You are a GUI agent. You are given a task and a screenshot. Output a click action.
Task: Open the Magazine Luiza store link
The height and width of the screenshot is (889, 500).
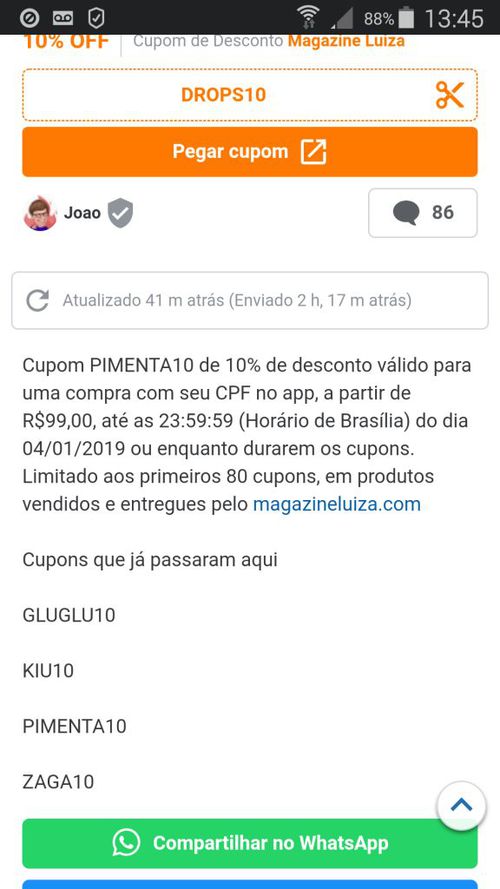tap(346, 41)
